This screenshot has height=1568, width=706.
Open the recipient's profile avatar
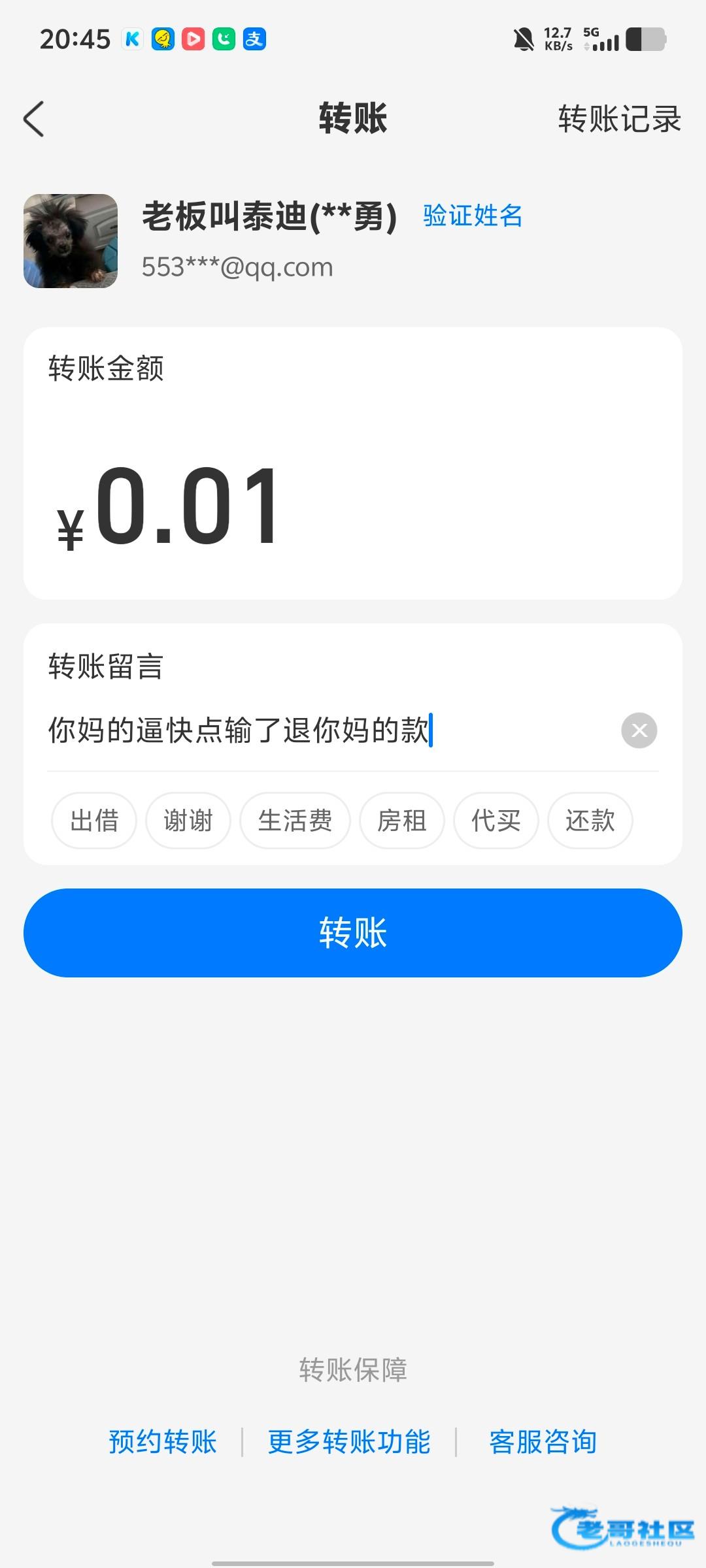[x=71, y=241]
